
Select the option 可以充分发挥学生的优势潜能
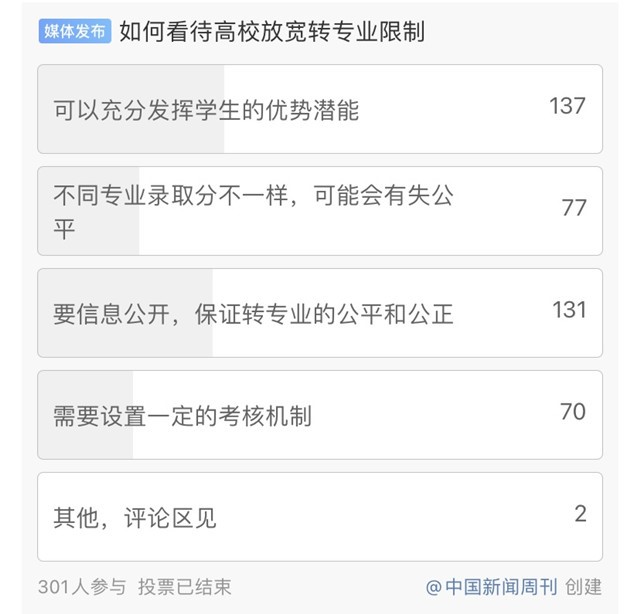coord(320,109)
